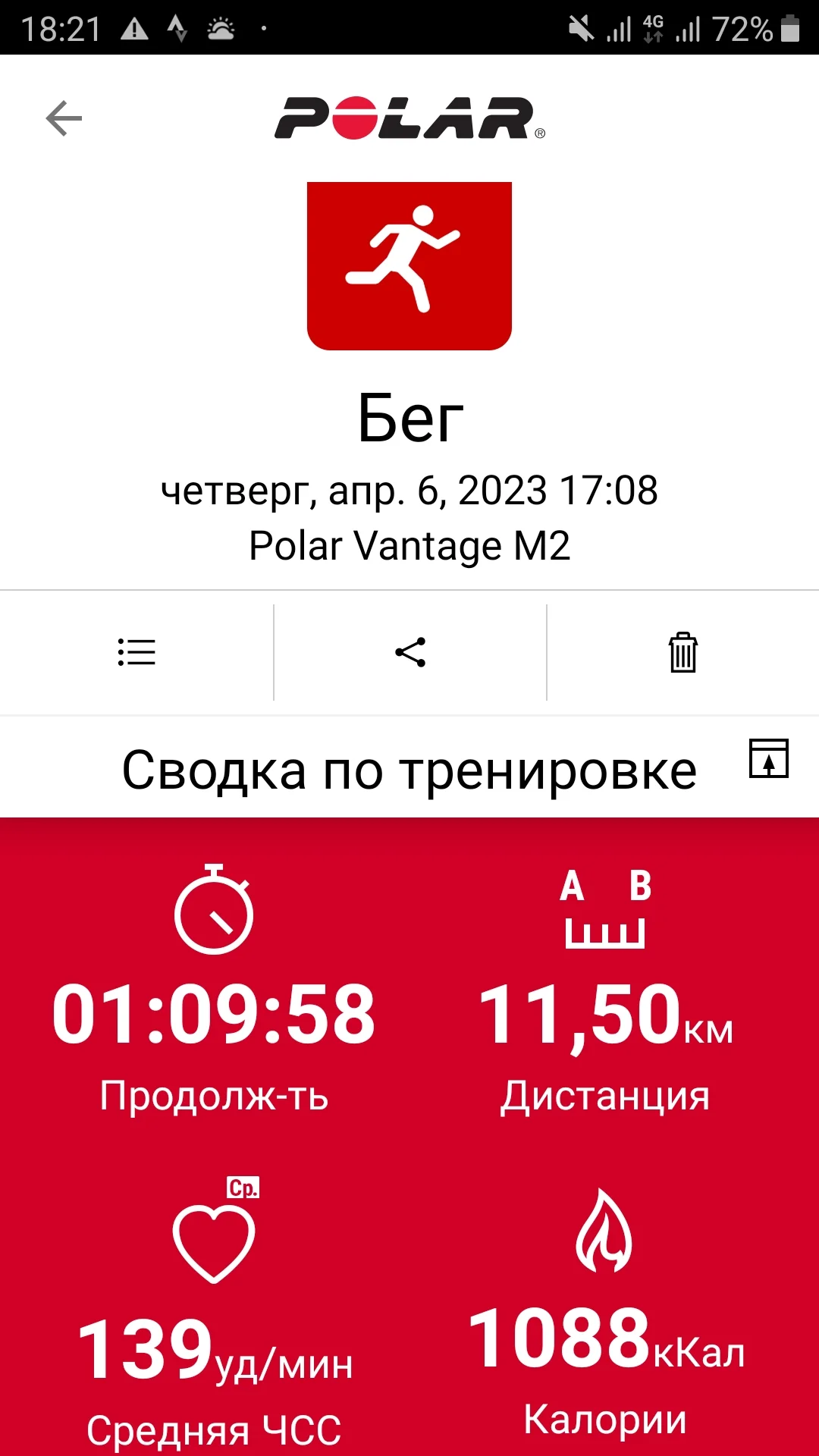This screenshot has height=1456, width=819.
Task: Delete this workout with the trash icon
Action: pyautogui.click(x=682, y=652)
